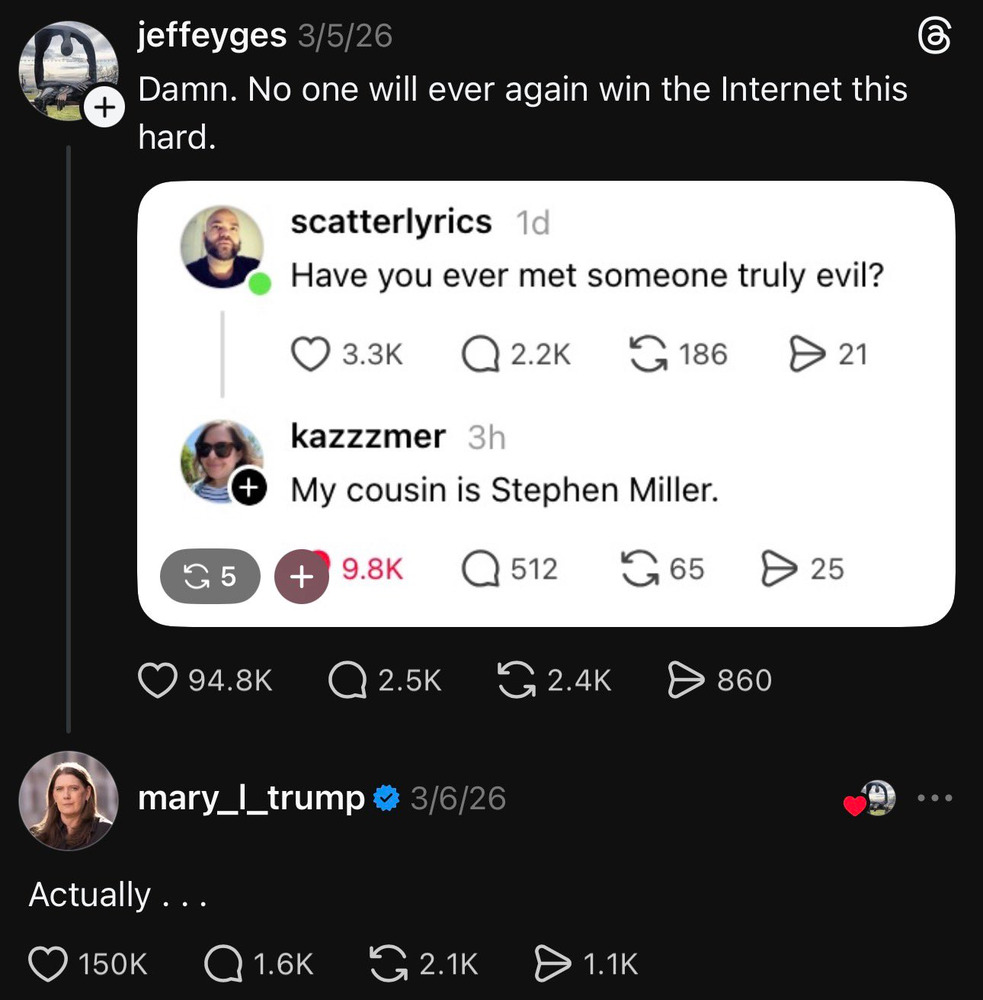Open comments on jeffeyges's post
The height and width of the screenshot is (1000, 983).
pyautogui.click(x=347, y=680)
